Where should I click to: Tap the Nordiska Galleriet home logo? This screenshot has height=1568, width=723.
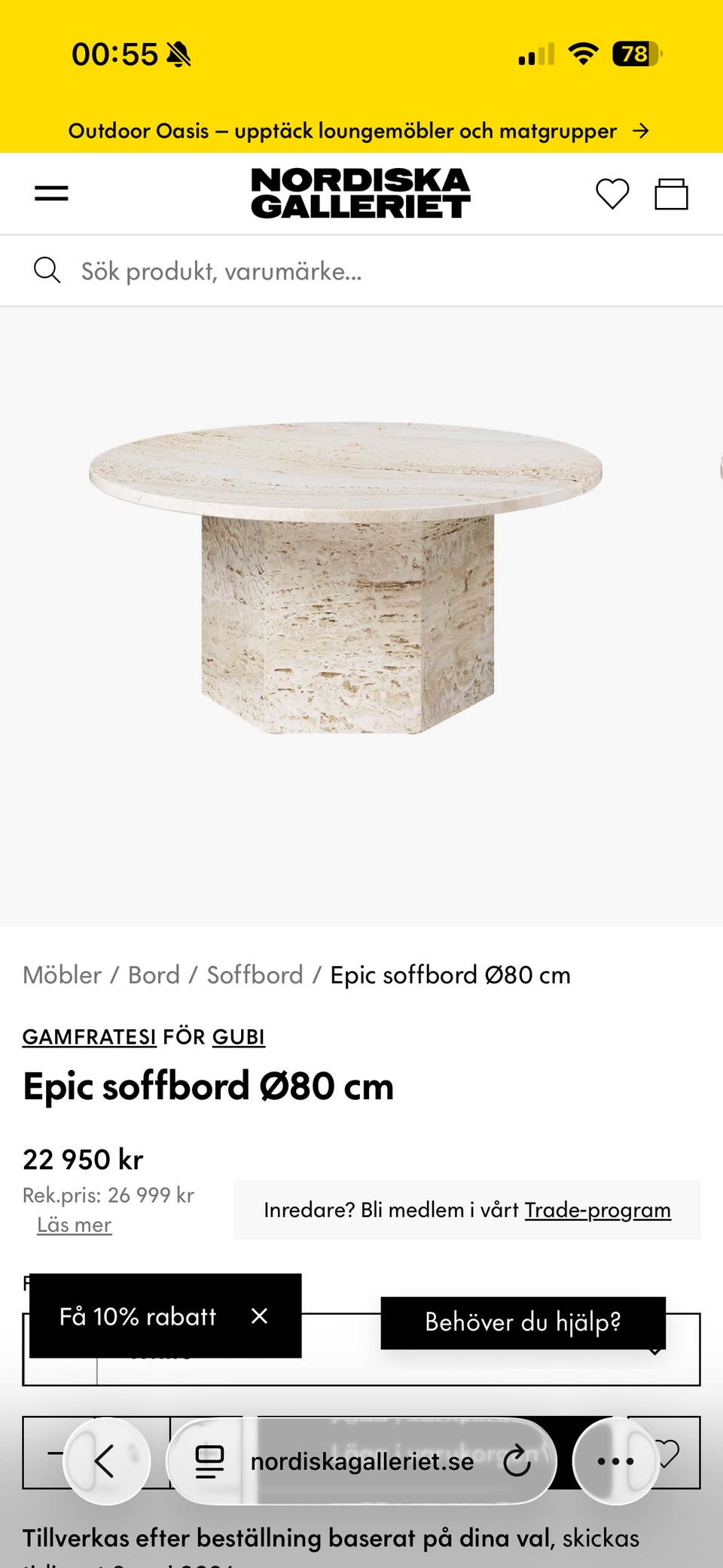click(x=361, y=194)
